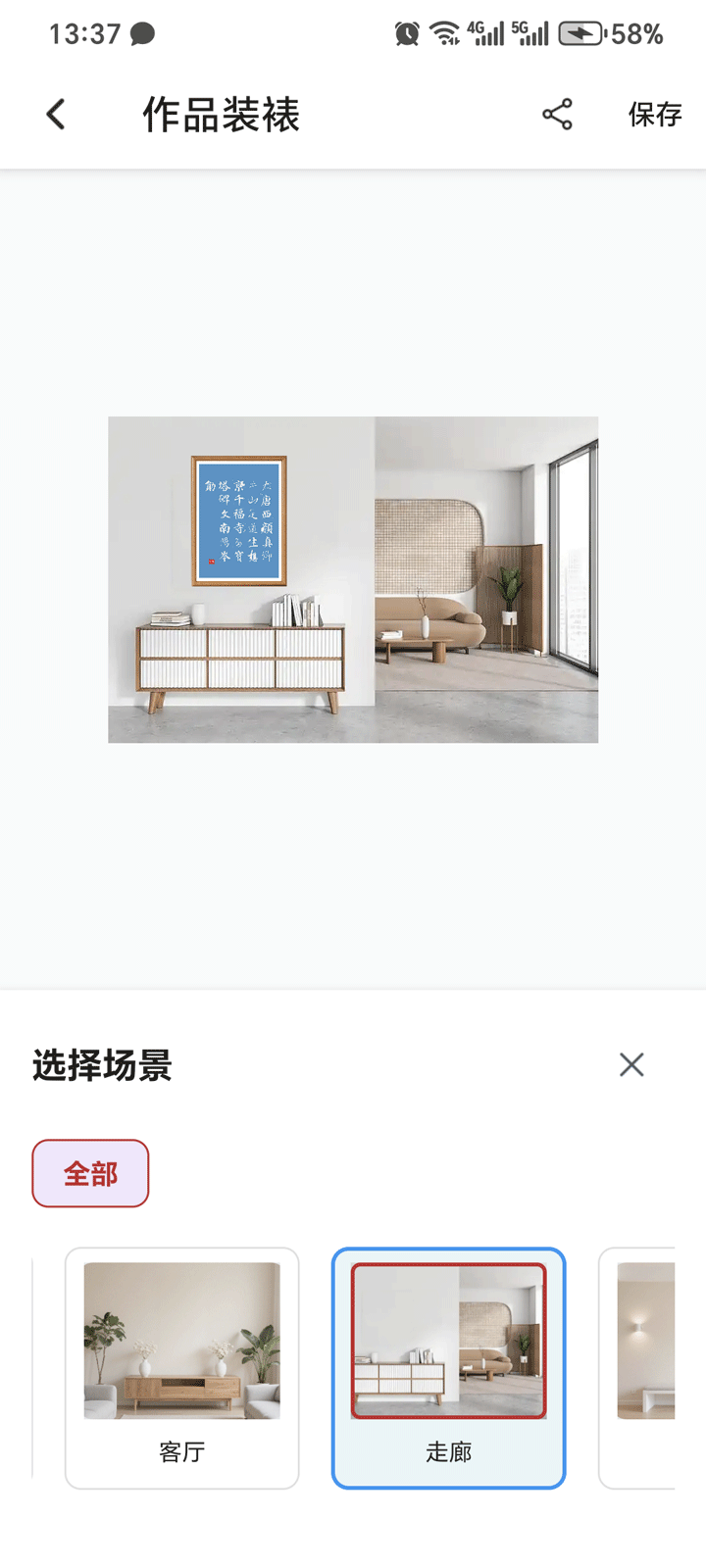
Task: Toggle the 全部 filter chip
Action: click(x=90, y=1172)
